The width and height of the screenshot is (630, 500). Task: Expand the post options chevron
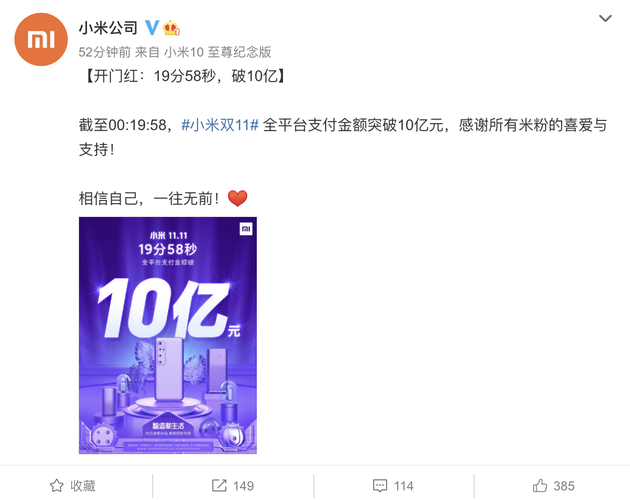(x=604, y=19)
